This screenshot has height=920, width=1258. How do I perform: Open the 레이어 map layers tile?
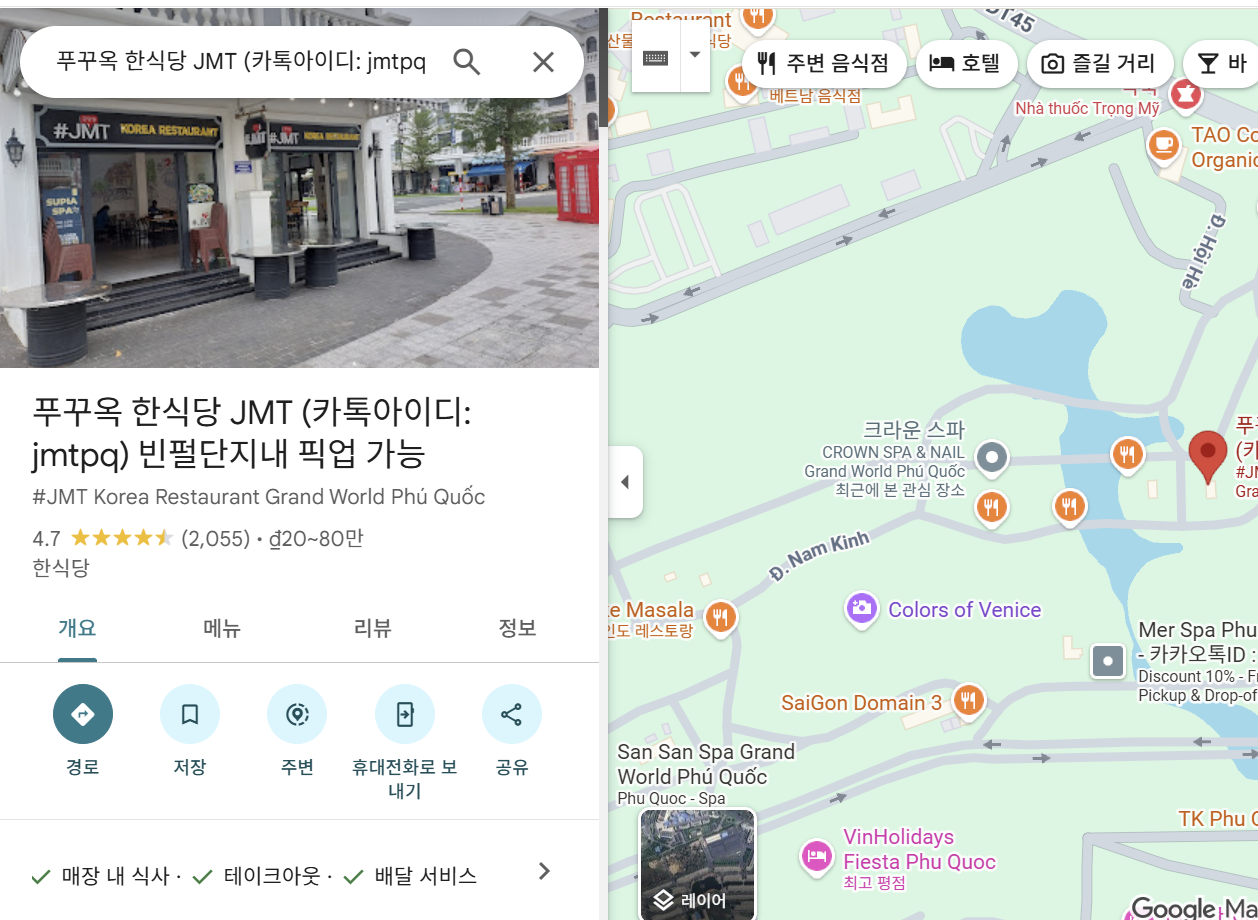click(698, 863)
